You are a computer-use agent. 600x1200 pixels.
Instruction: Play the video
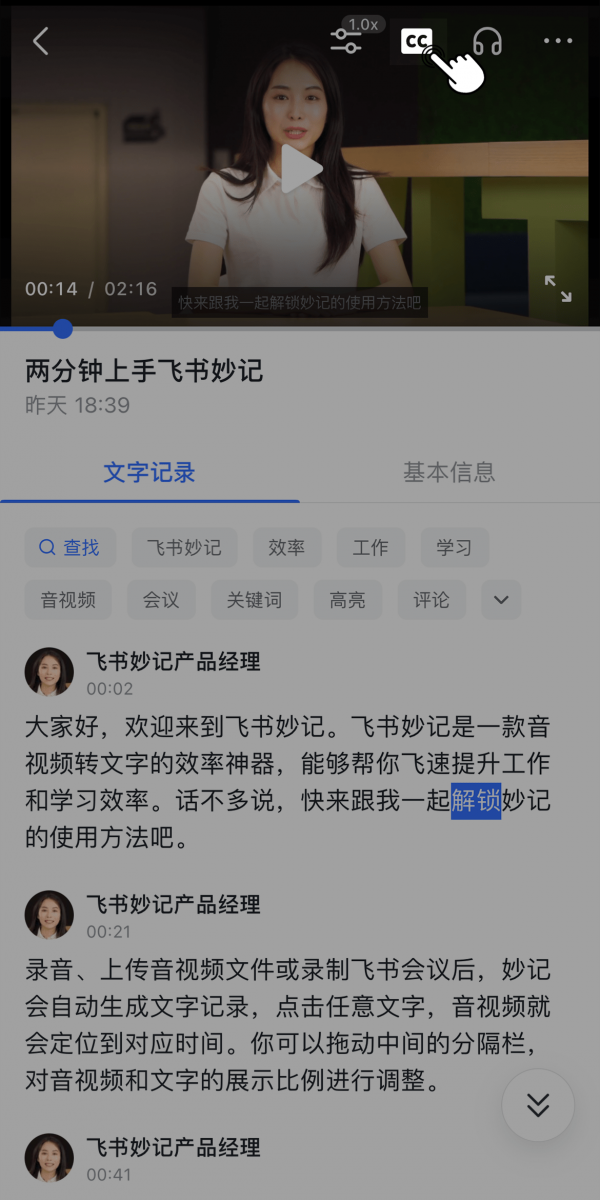(x=299, y=168)
